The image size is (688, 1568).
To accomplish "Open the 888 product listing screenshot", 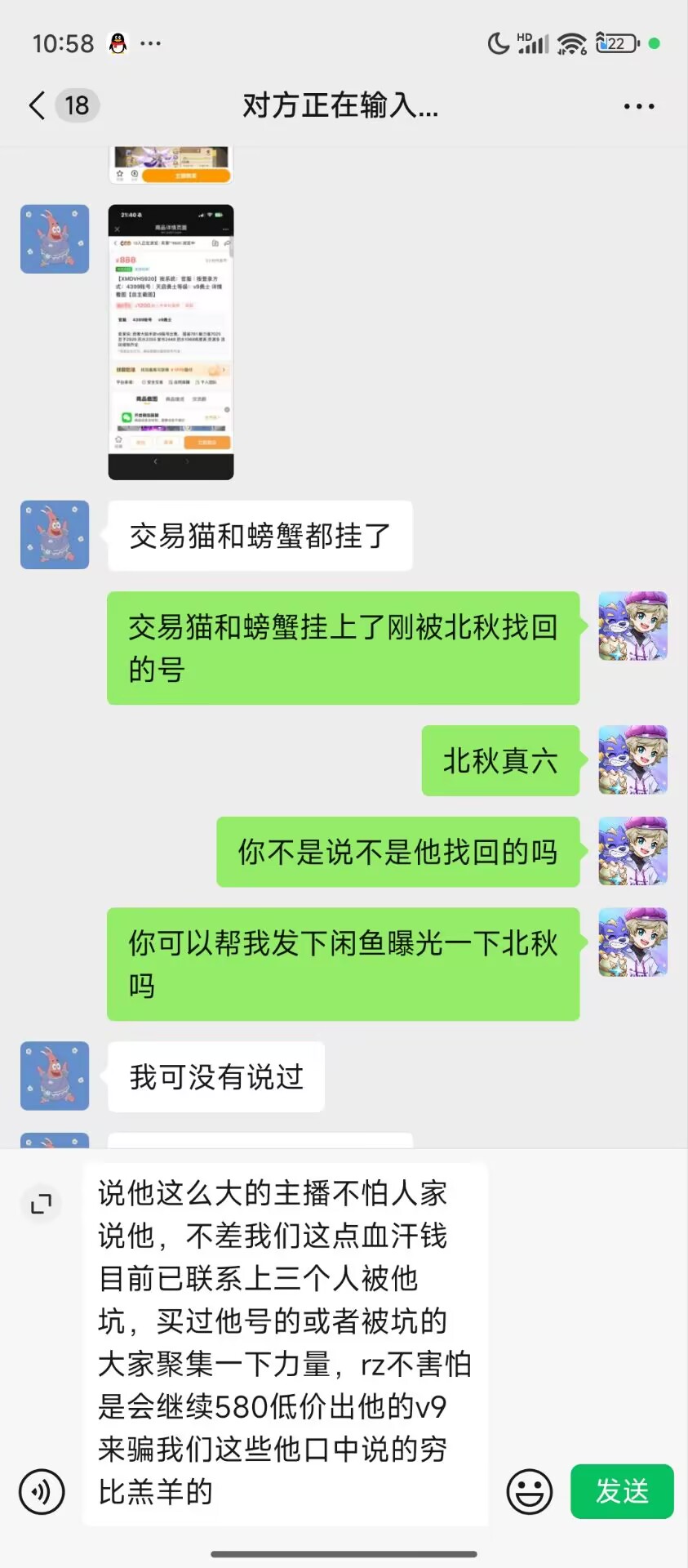I will click(x=171, y=341).
